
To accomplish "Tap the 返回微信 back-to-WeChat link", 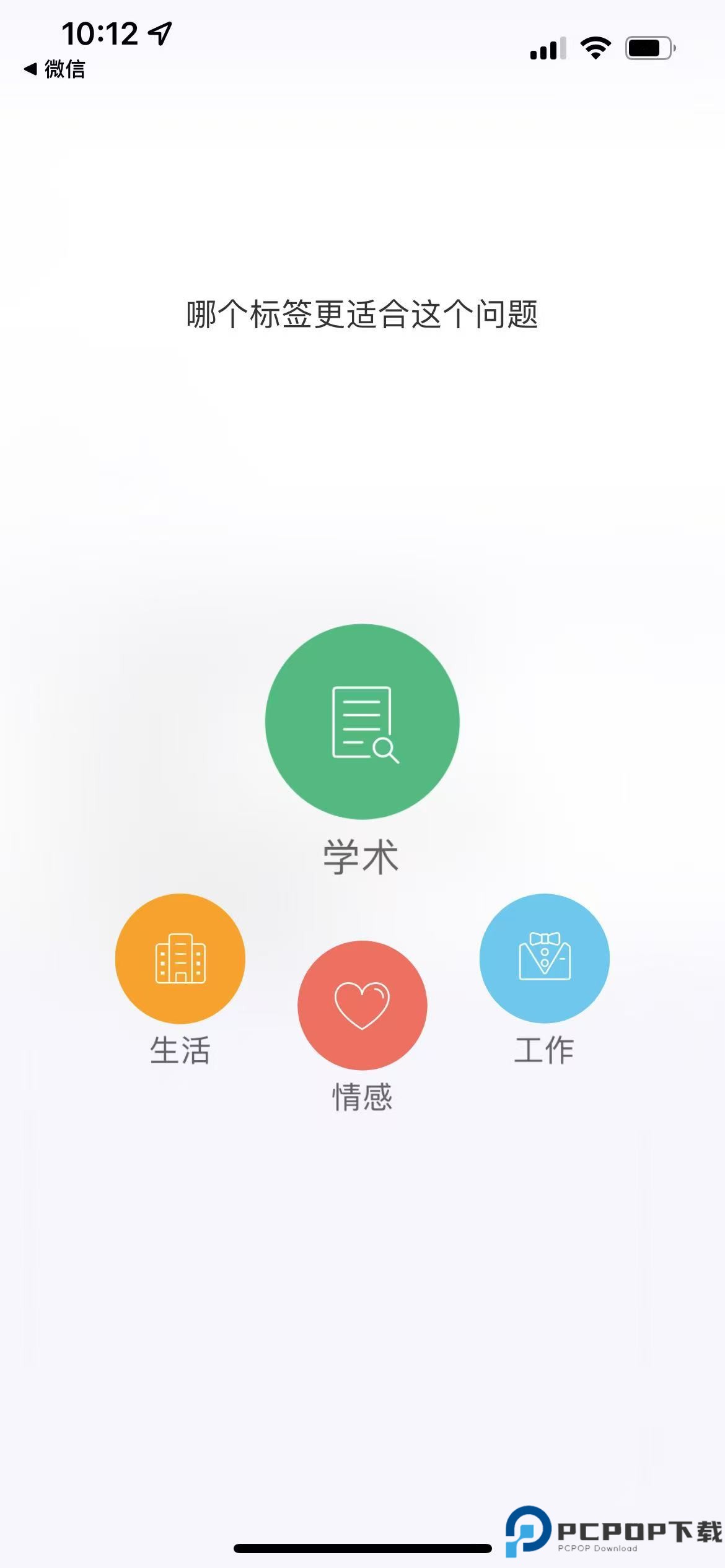I will (55, 70).
